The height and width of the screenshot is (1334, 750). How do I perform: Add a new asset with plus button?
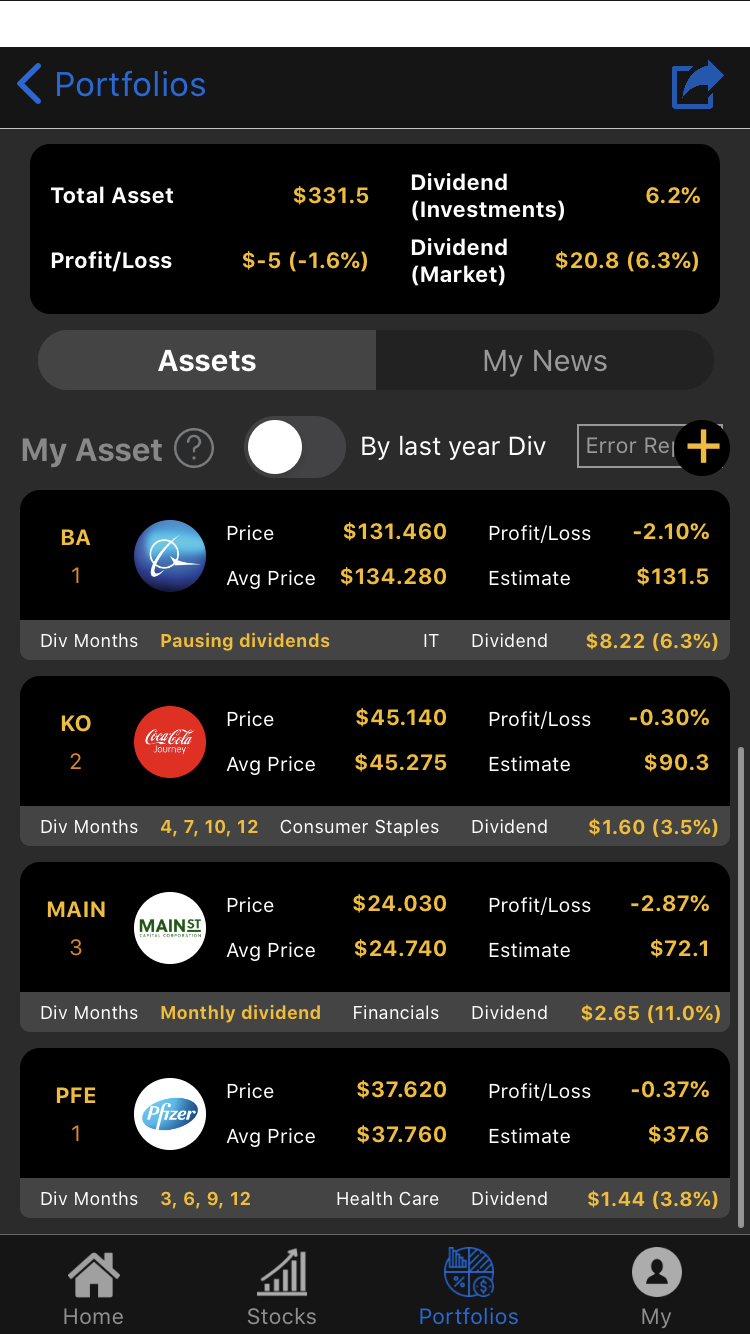tap(702, 447)
